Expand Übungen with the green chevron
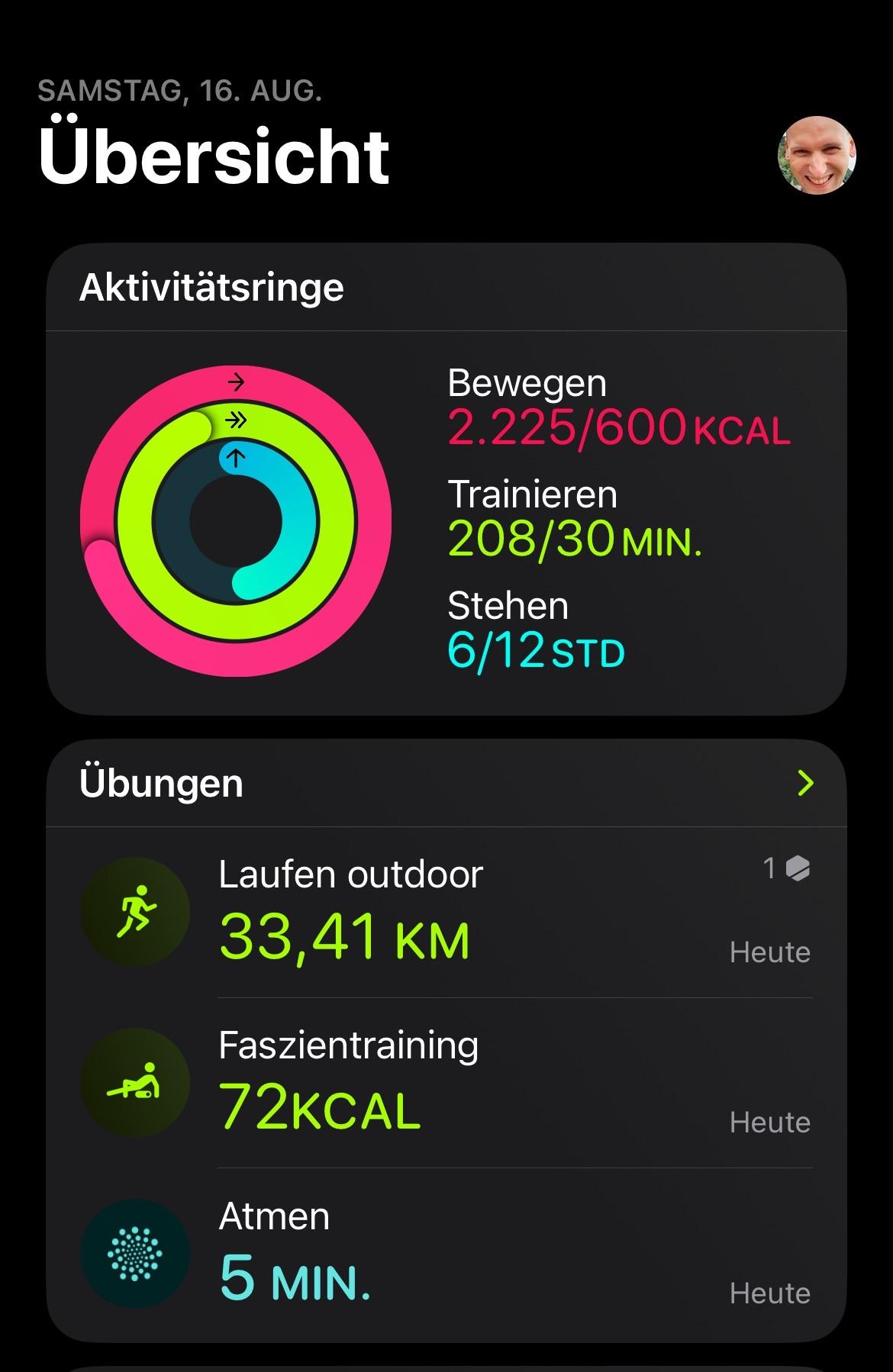893x1372 pixels. 804,783
